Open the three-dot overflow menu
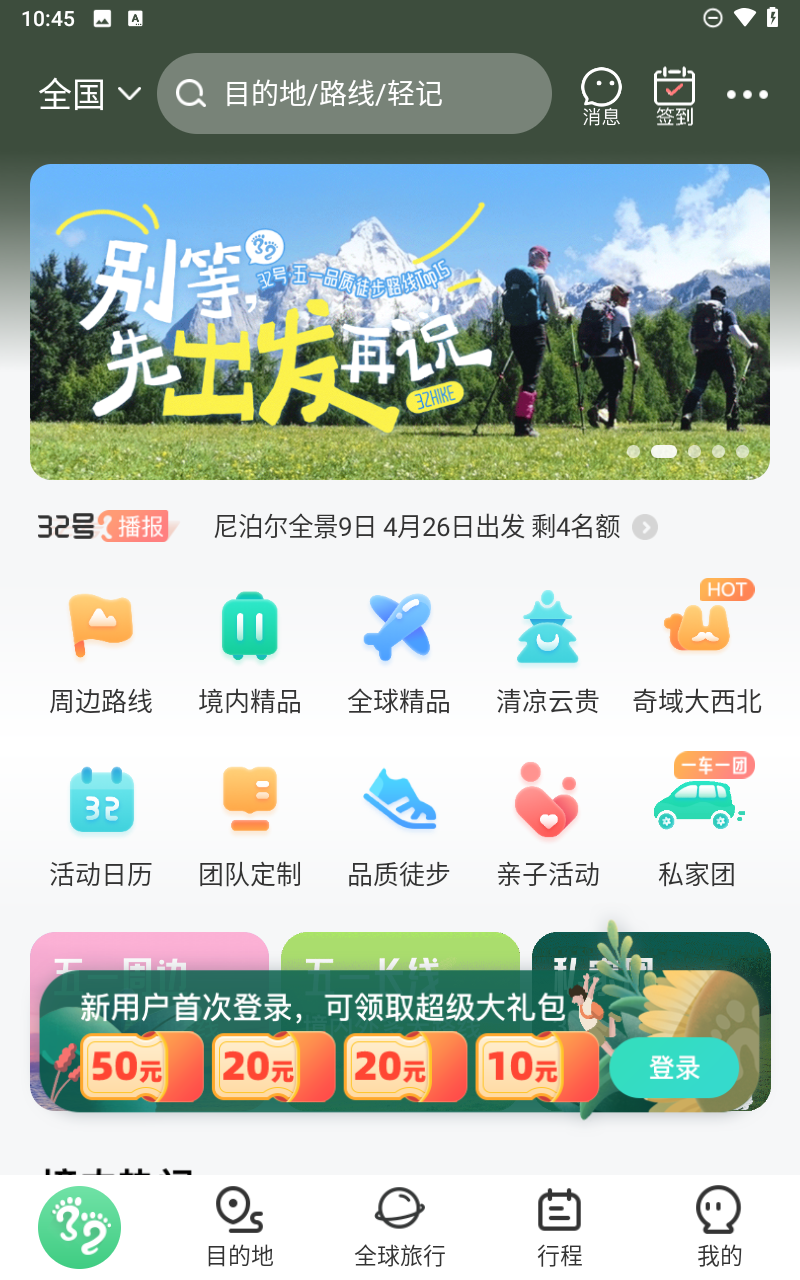This screenshot has height=1280, width=800. pos(747,95)
